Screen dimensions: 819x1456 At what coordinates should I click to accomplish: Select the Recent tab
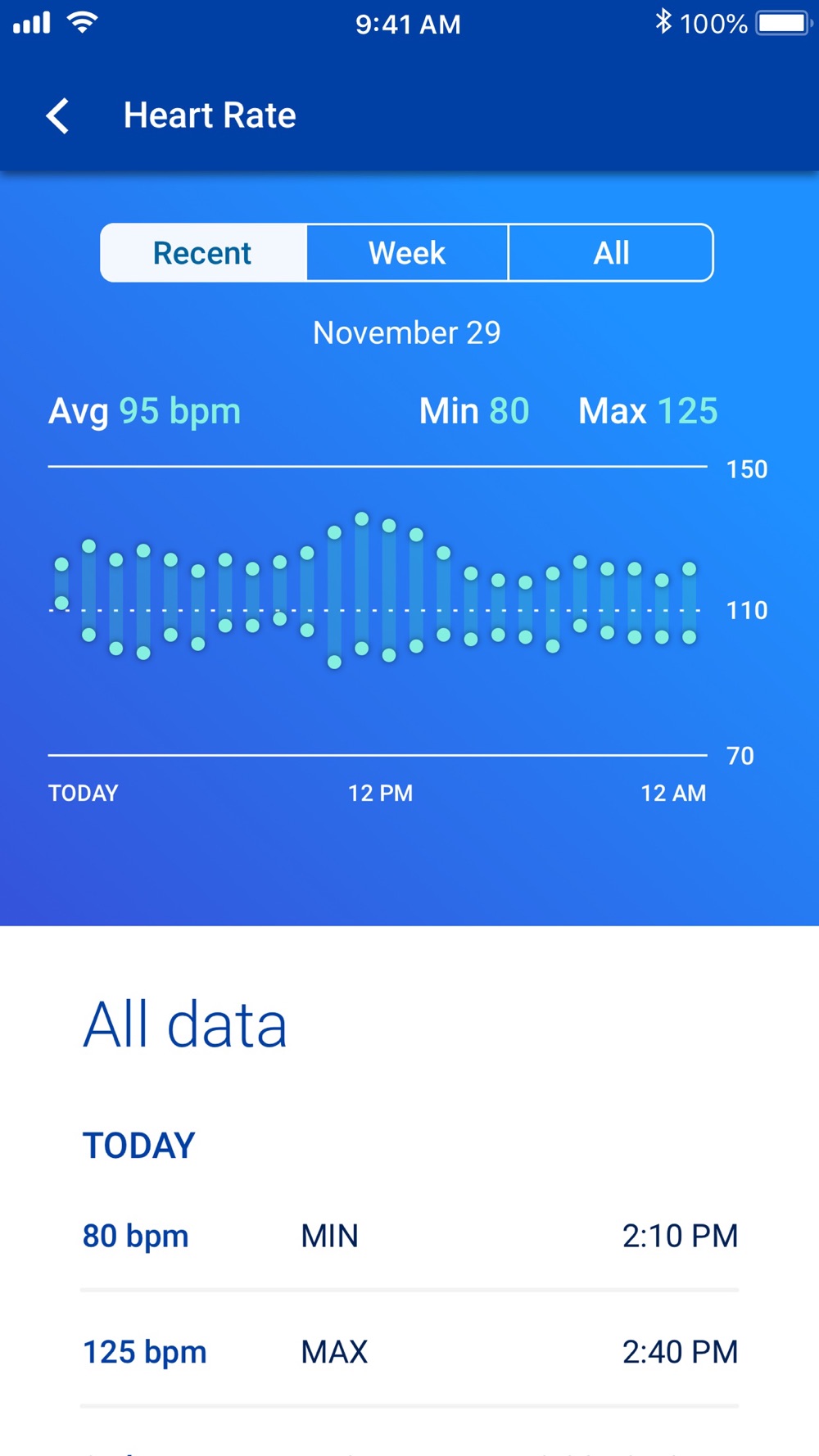203,253
